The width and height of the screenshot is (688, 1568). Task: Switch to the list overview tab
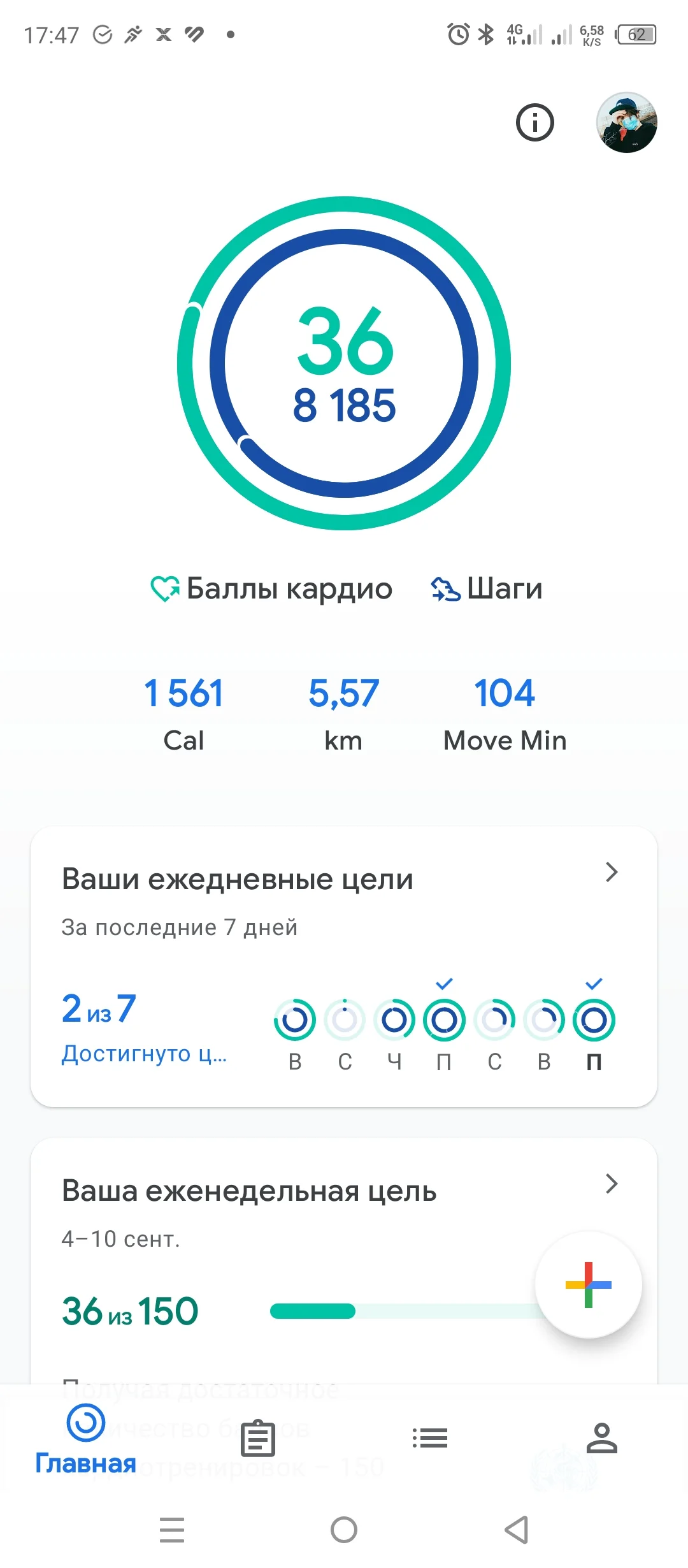pos(430,1438)
